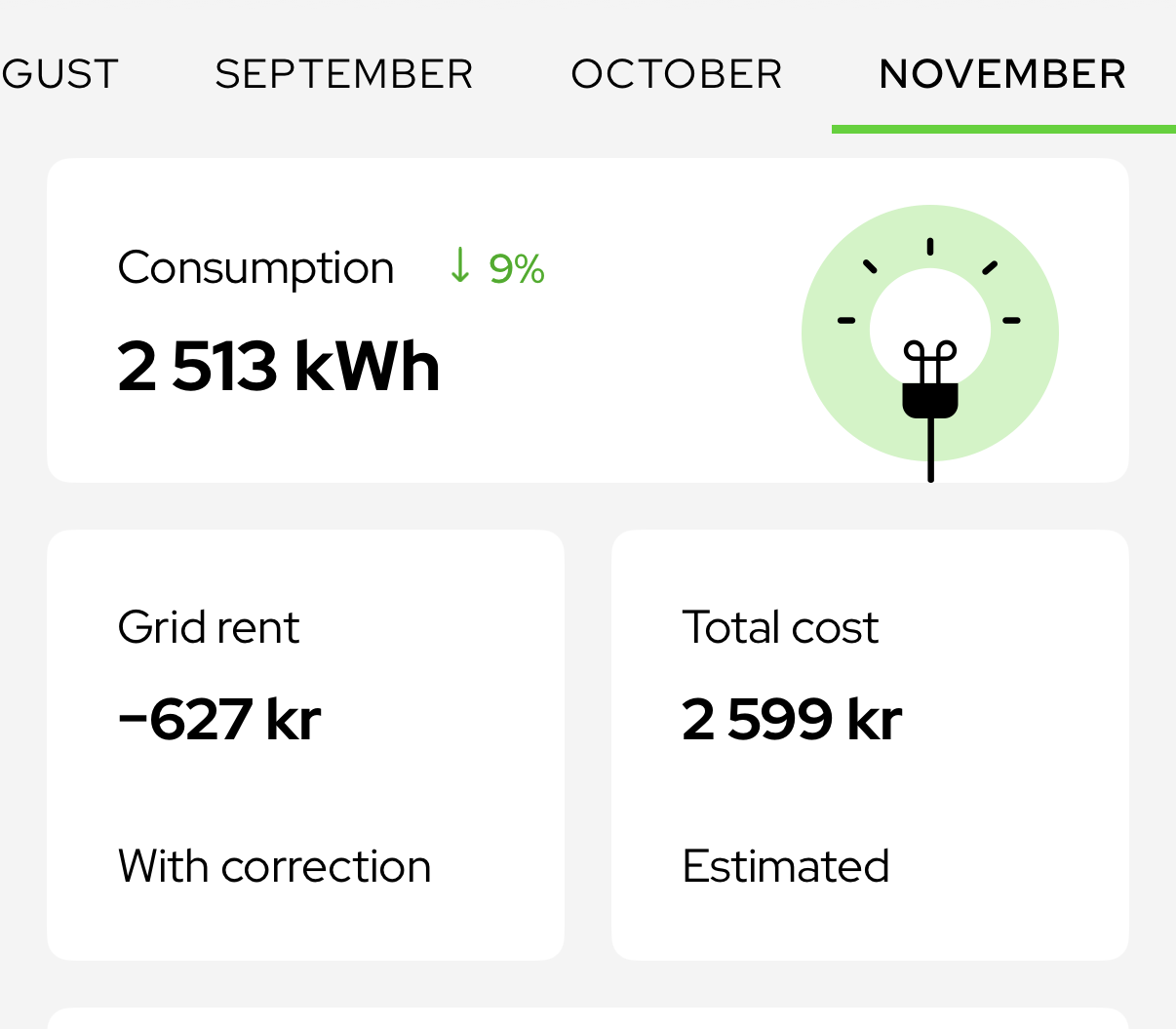The width and height of the screenshot is (1176, 1029).
Task: View the Total cost card details
Action: (870, 744)
